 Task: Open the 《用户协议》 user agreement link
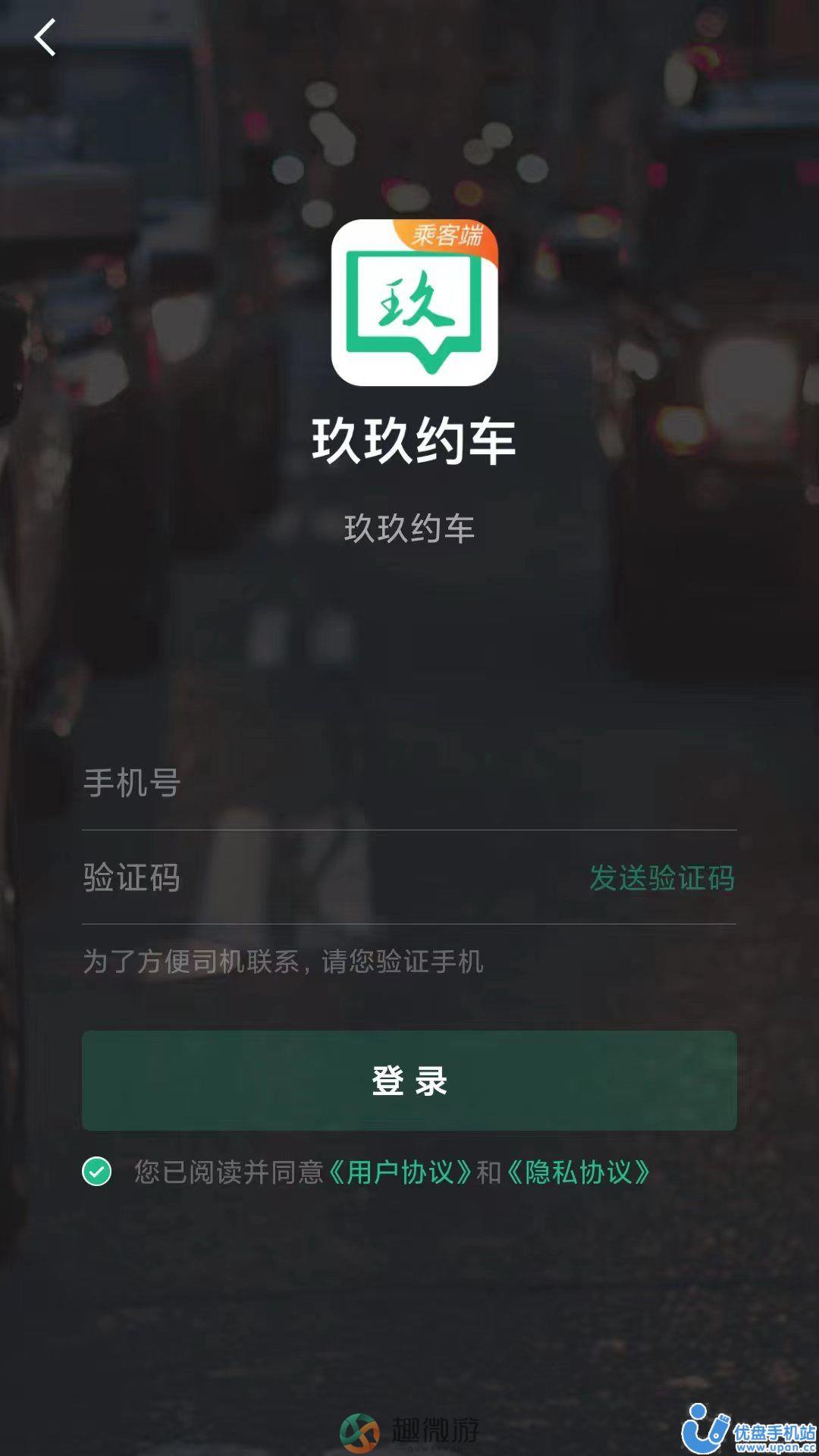400,1172
